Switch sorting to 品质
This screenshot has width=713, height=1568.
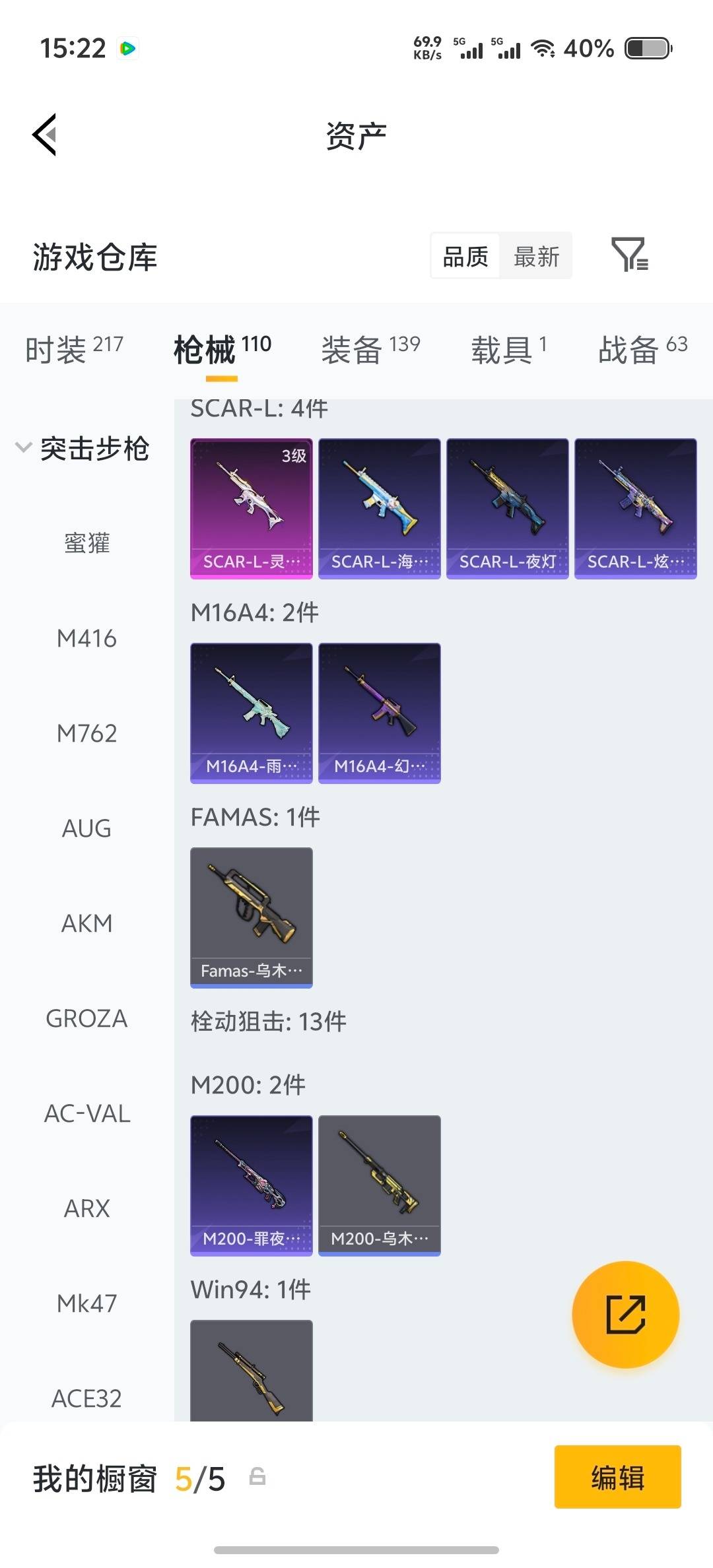pos(465,256)
